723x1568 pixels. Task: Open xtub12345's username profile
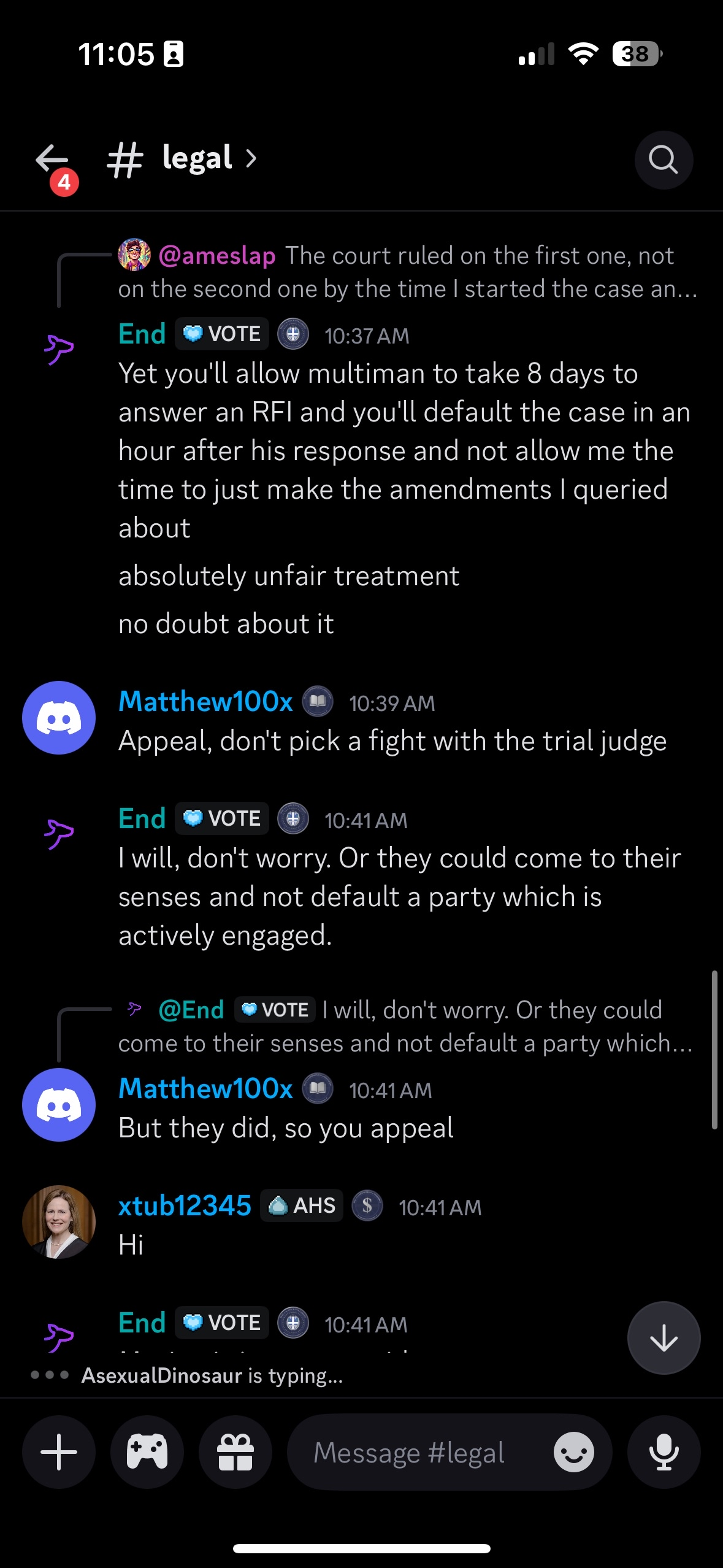(x=185, y=1205)
